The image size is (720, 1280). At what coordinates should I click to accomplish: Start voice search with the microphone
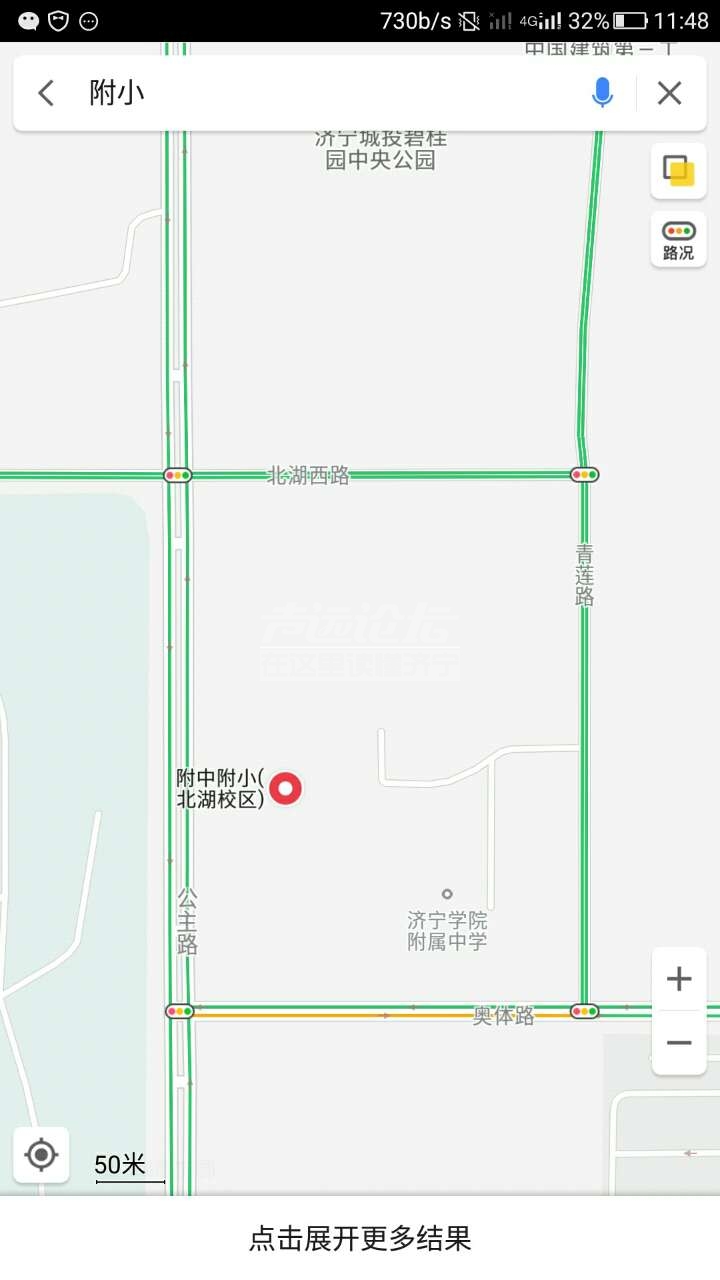[602, 93]
